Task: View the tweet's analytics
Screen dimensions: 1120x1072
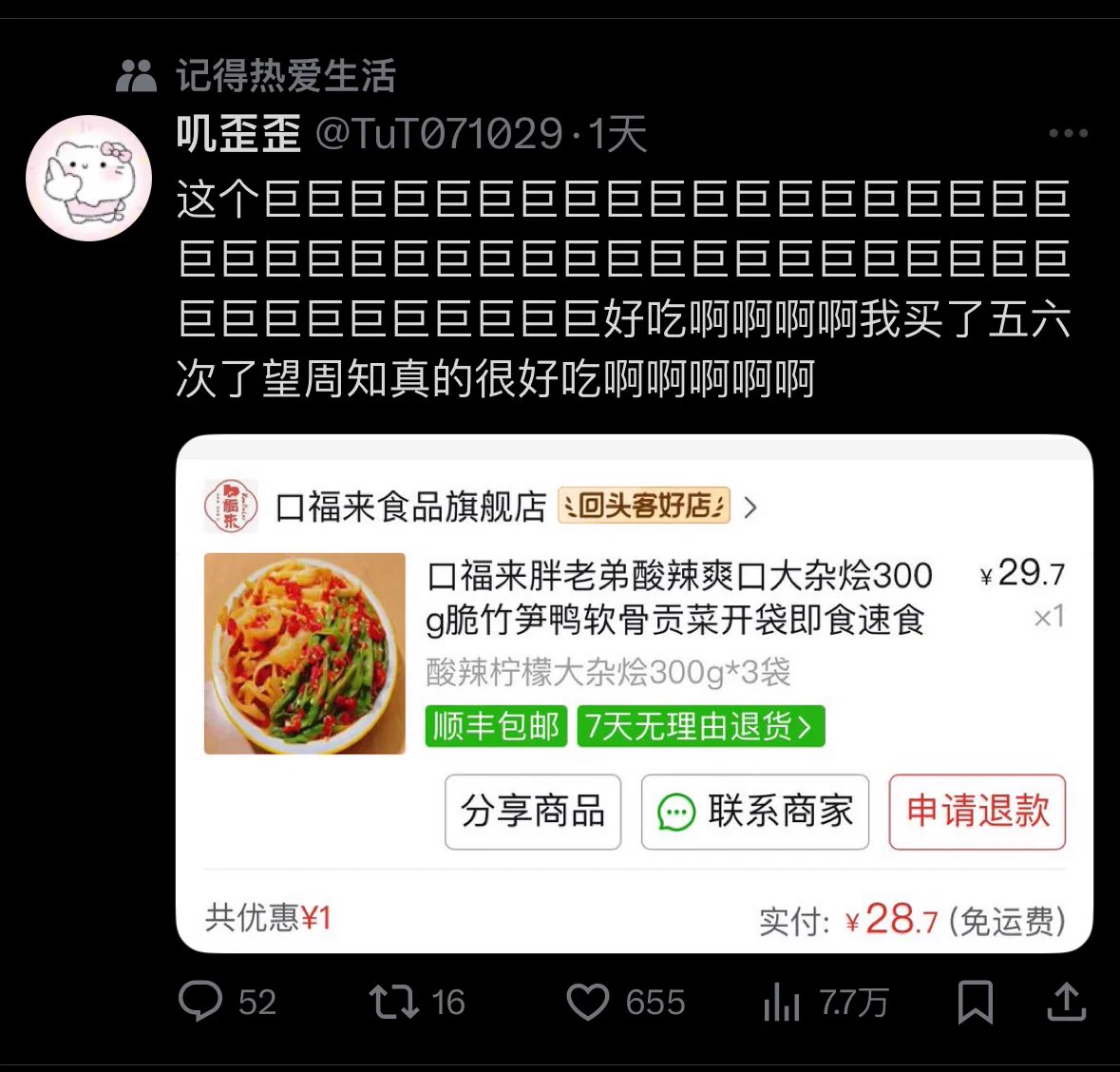Action: (x=782, y=1002)
